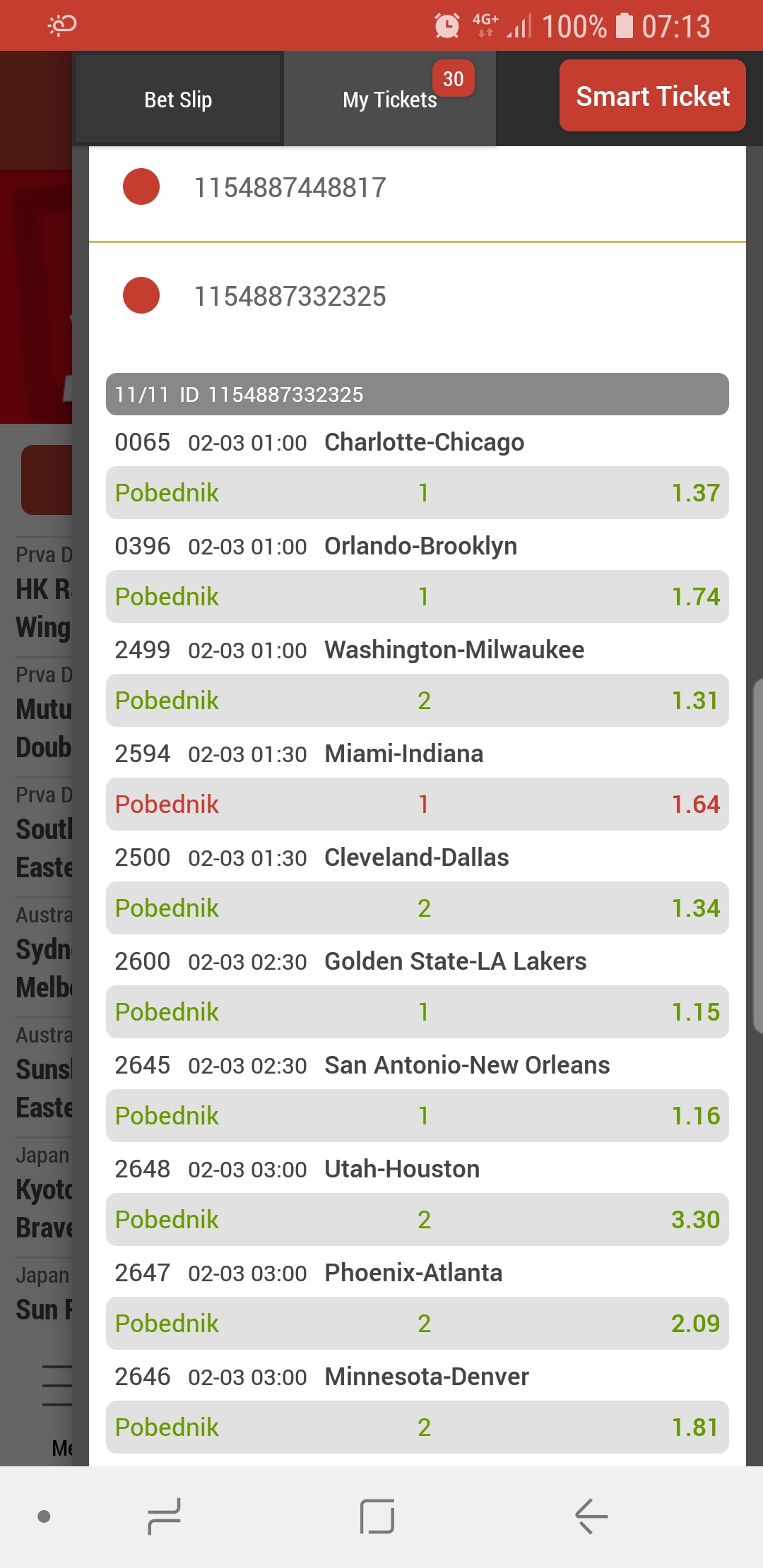Open ticket 1154887448817
Viewport: 763px width, 1568px height.
(417, 188)
